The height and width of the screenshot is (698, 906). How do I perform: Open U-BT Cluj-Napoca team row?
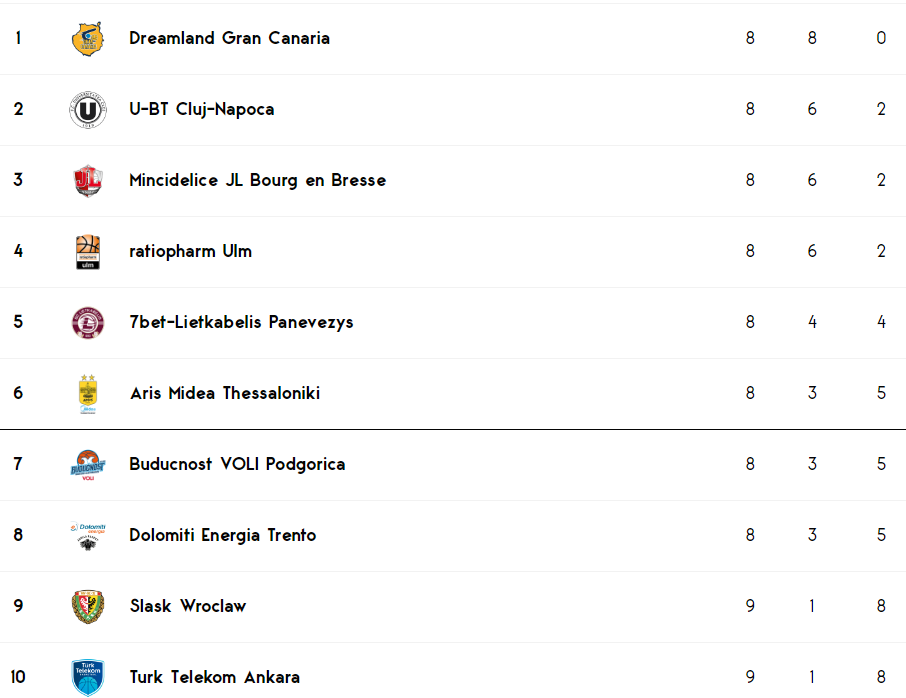tap(201, 109)
